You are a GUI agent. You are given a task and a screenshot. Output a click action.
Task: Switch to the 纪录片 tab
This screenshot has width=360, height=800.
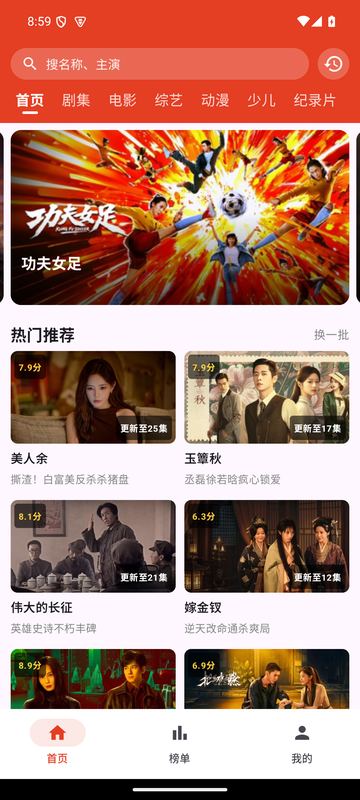point(315,100)
